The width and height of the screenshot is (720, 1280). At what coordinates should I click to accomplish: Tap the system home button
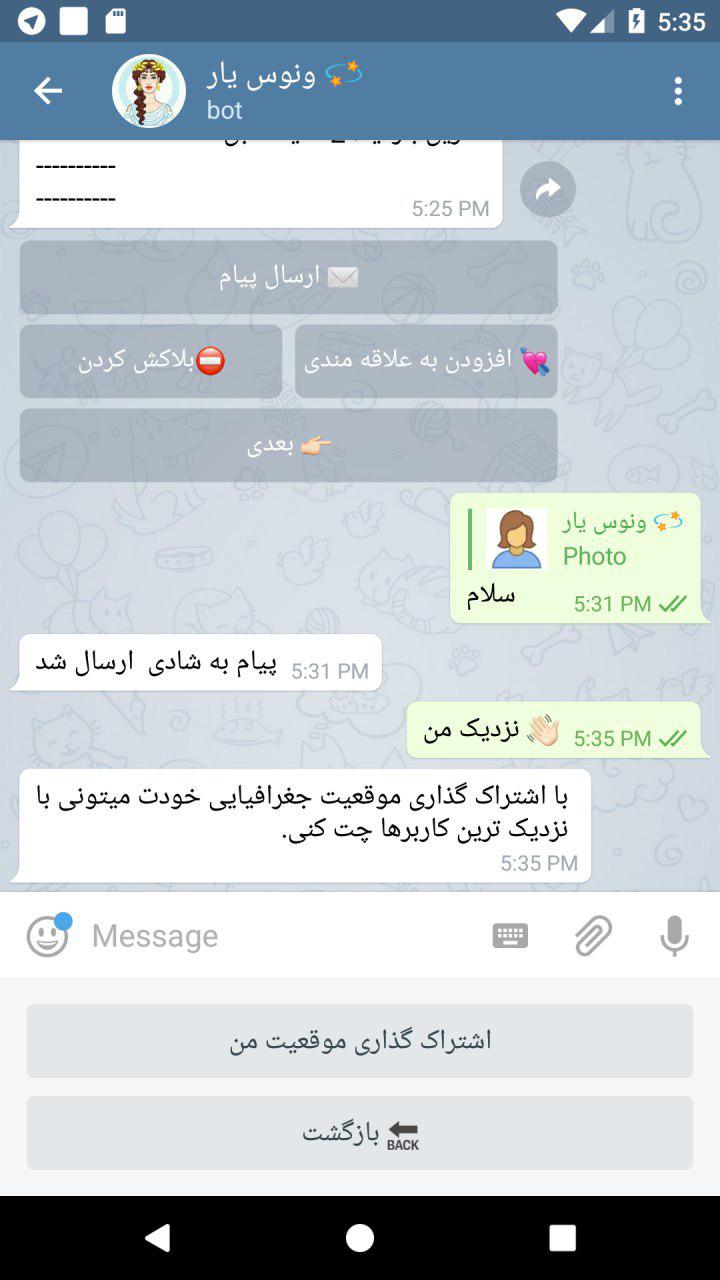(x=360, y=1238)
